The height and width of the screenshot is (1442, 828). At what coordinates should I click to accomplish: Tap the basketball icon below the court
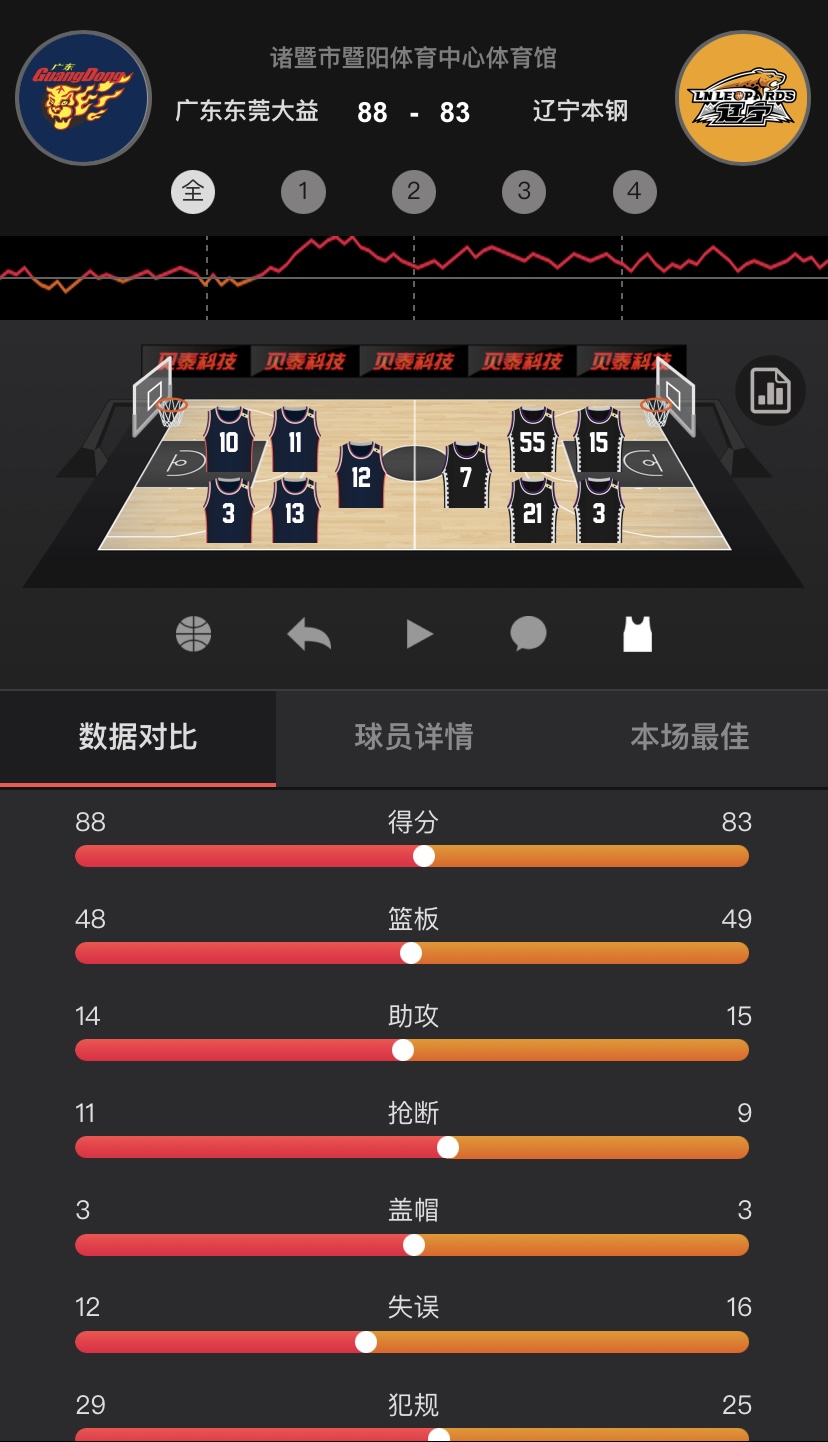tap(194, 634)
